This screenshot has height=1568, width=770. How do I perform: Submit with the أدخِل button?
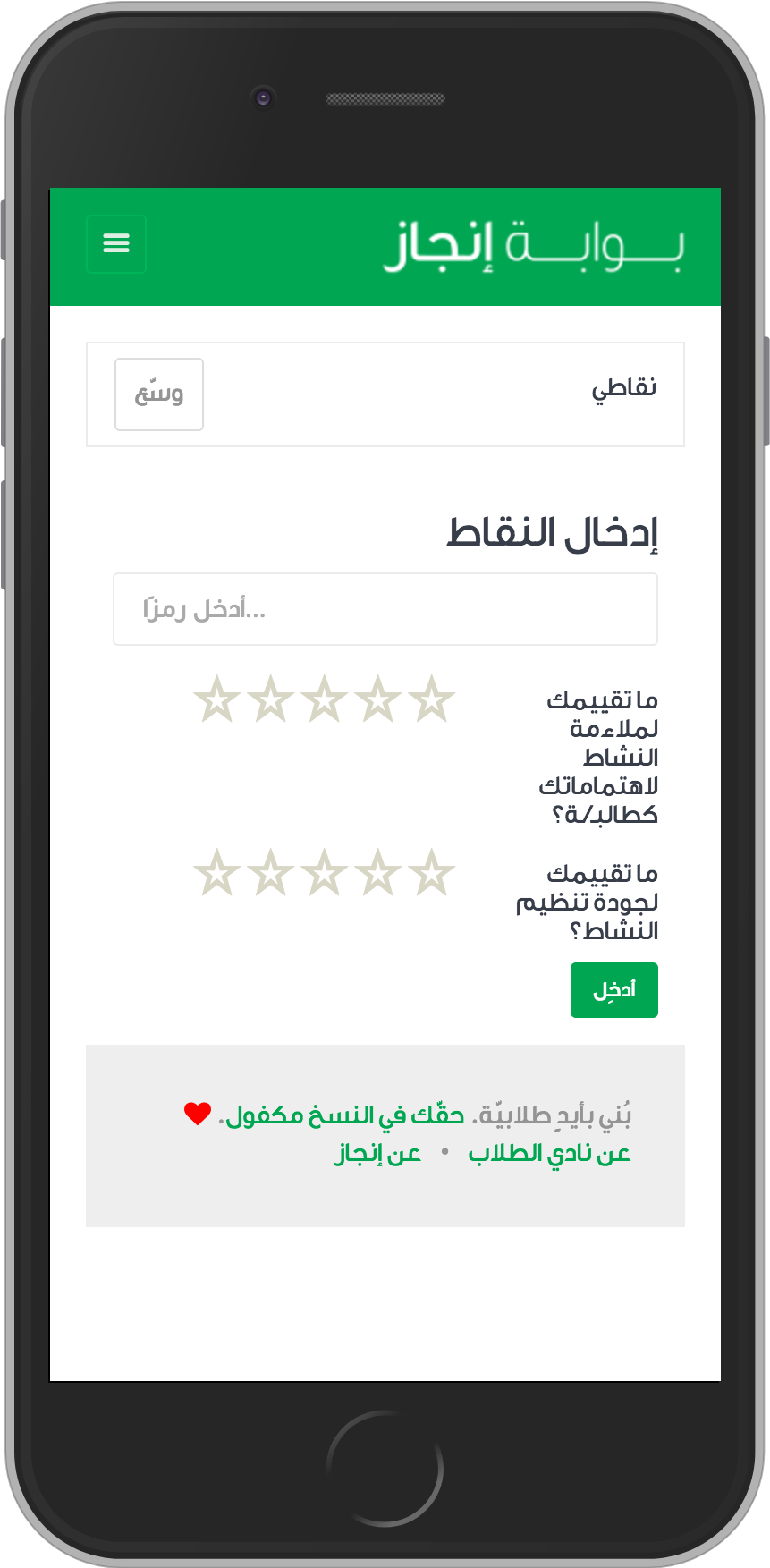click(613, 990)
